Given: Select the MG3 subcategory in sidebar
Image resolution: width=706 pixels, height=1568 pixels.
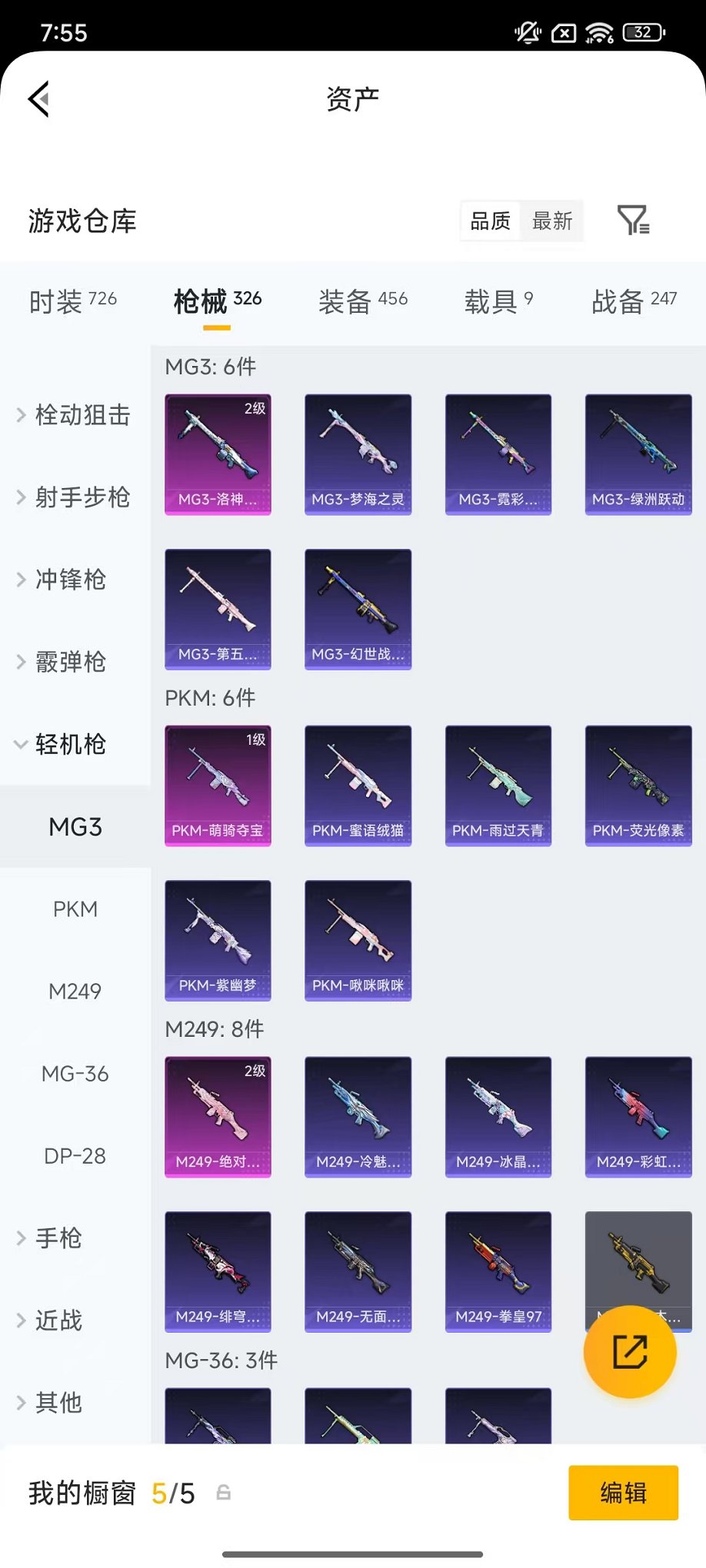Looking at the screenshot, I should click(x=75, y=826).
